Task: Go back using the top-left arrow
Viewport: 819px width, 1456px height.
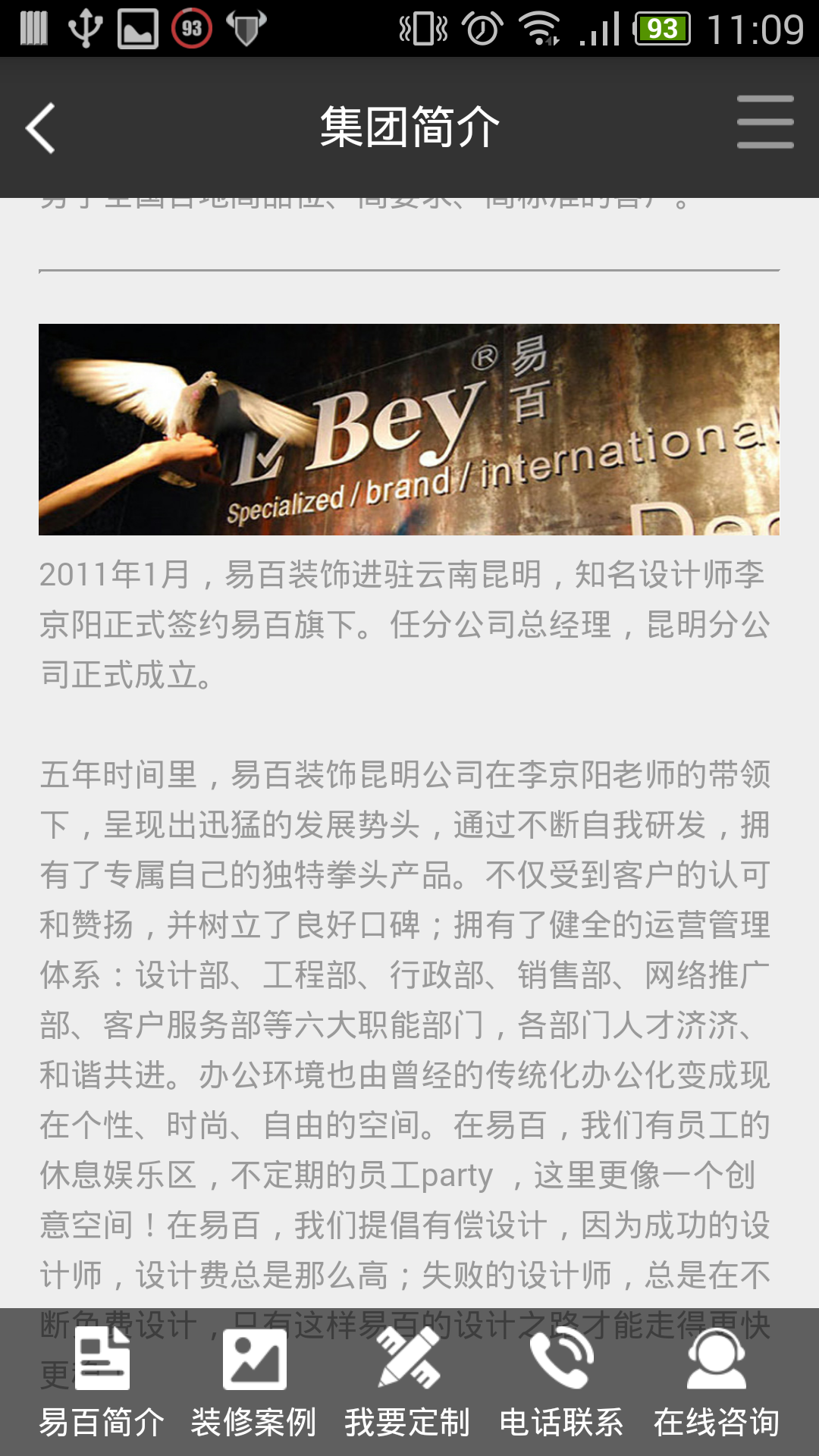Action: 41,127
